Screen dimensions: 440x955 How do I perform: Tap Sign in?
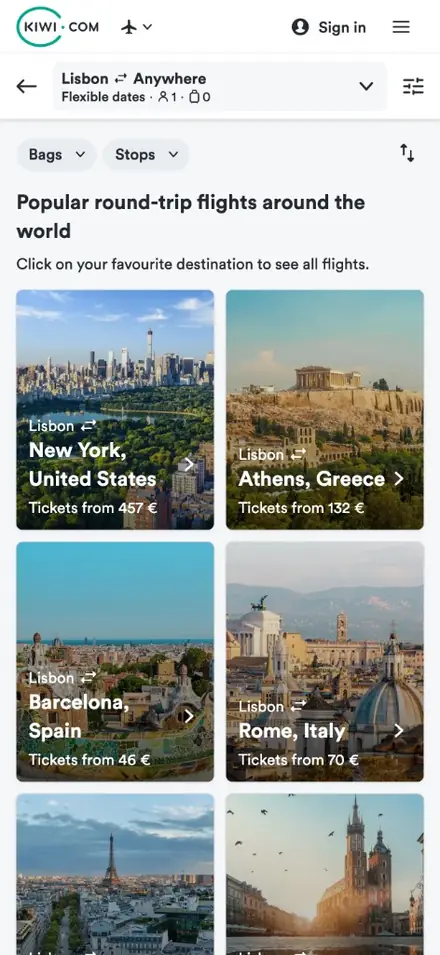329,27
